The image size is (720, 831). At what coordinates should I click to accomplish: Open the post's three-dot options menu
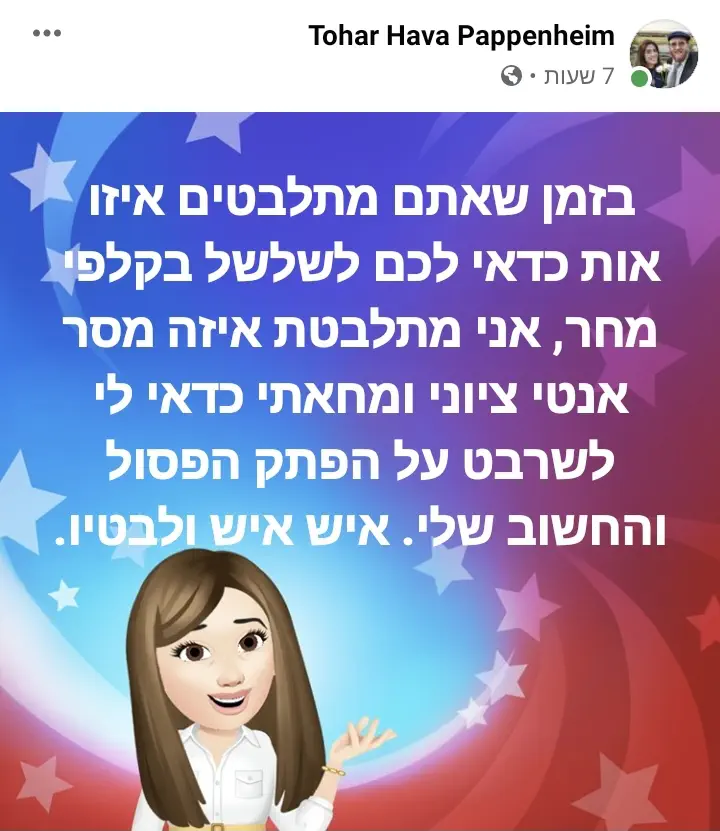(47, 34)
